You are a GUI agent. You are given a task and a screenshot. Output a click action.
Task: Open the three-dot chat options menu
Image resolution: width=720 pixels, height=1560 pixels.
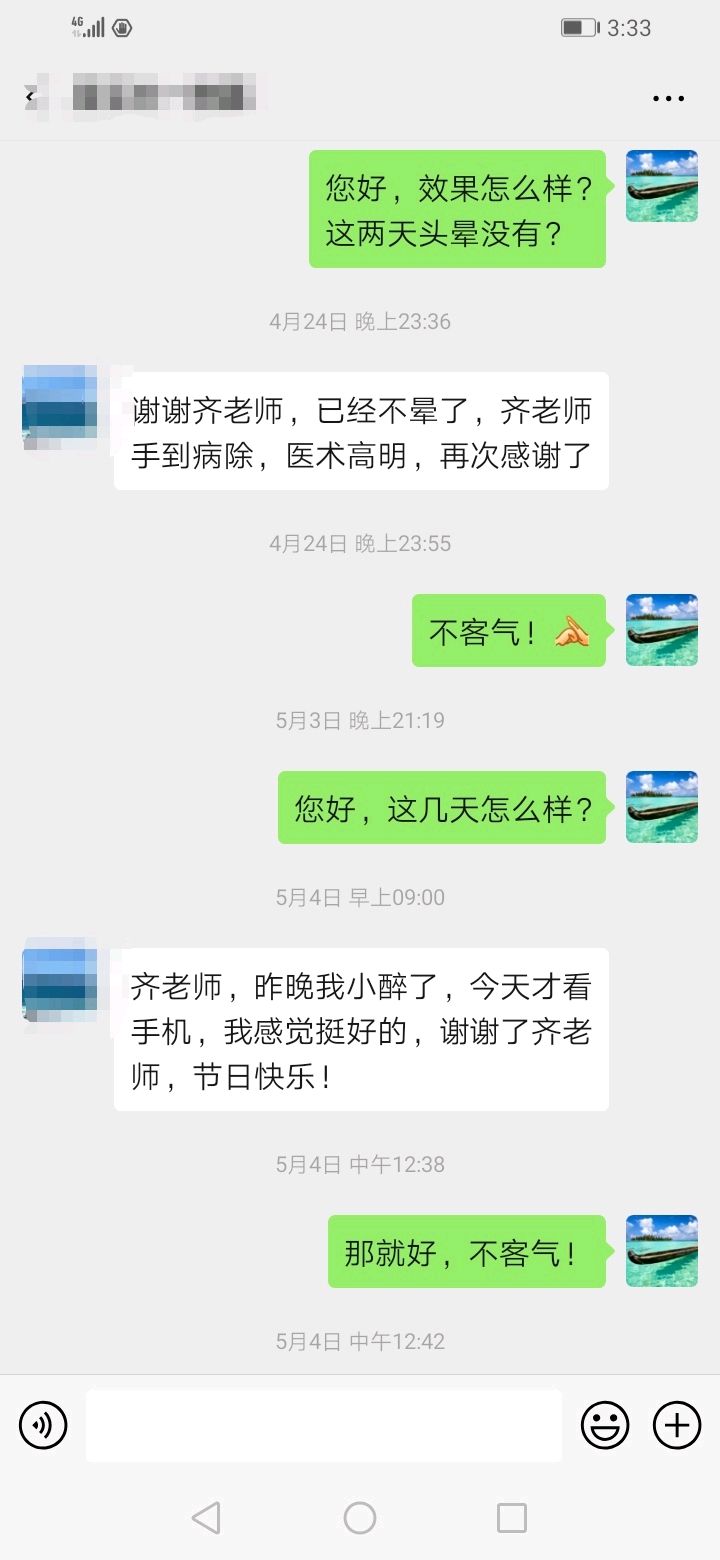(668, 98)
